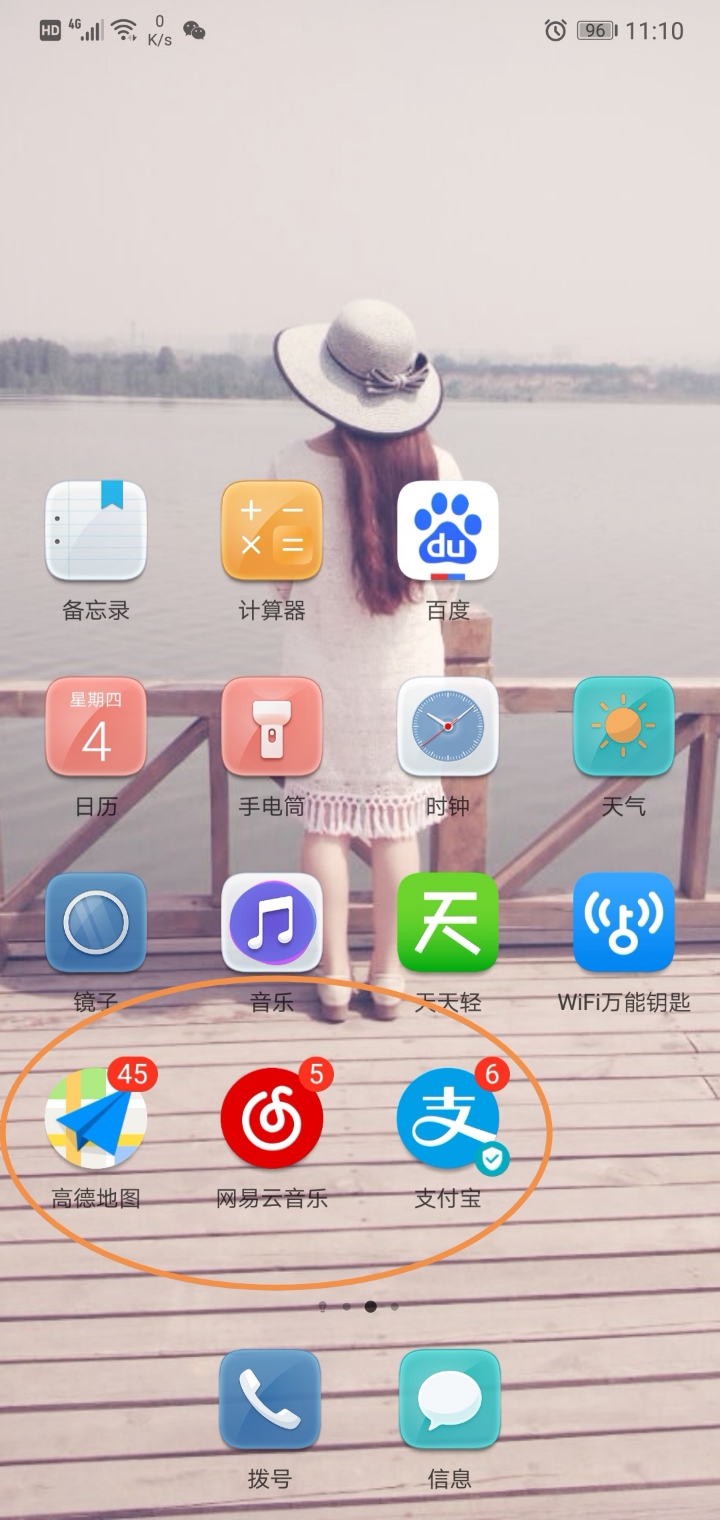Screen dimensions: 720x1520
Task: Launch 网易云音乐 app
Action: (272, 1119)
